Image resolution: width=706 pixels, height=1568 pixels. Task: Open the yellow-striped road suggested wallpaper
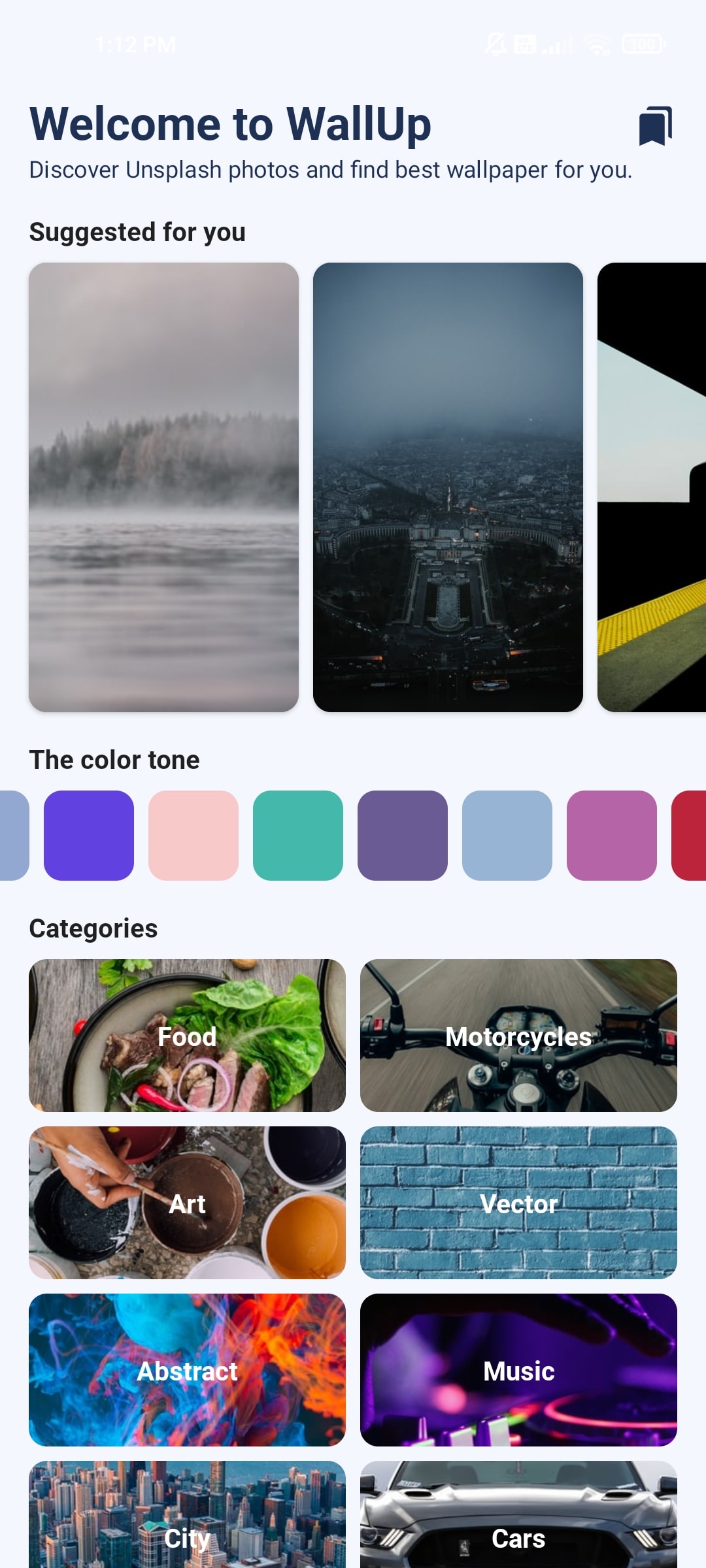pos(652,487)
